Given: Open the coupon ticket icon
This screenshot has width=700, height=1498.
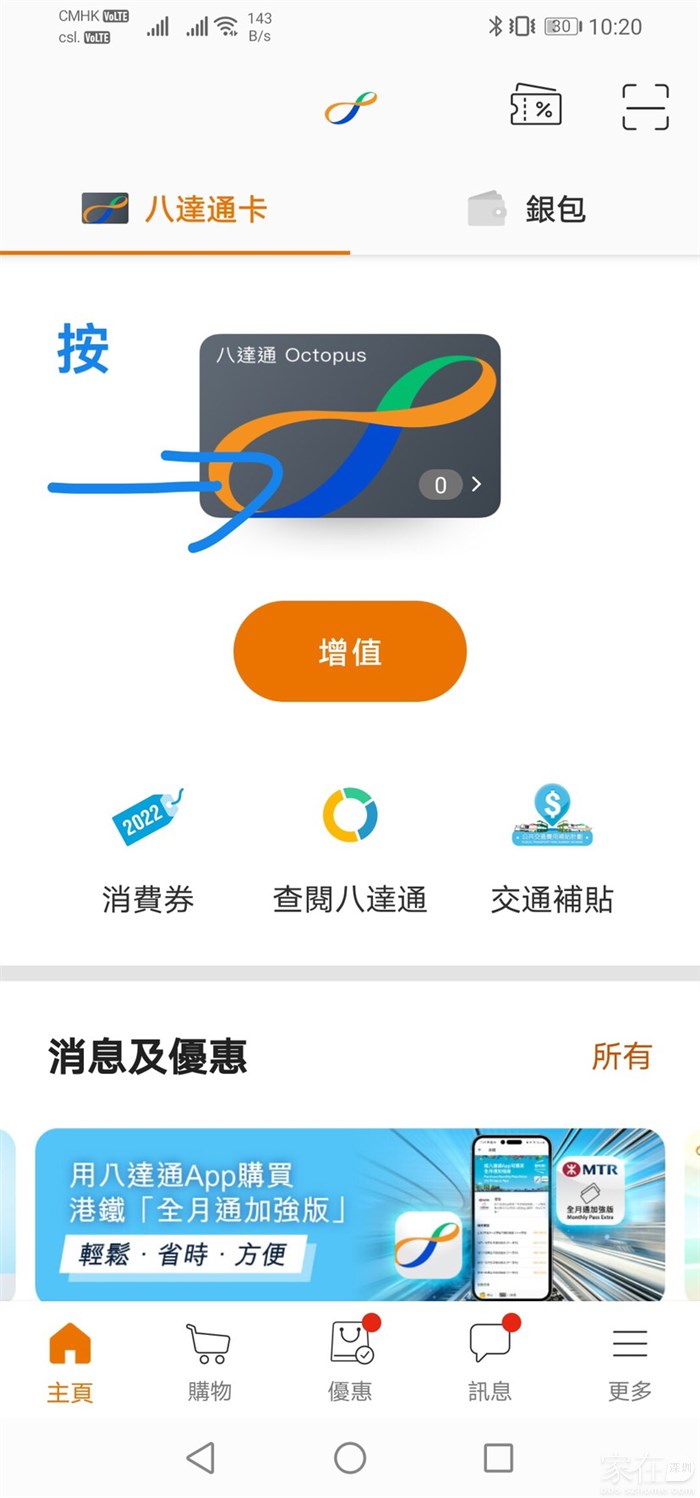Looking at the screenshot, I should (x=536, y=106).
